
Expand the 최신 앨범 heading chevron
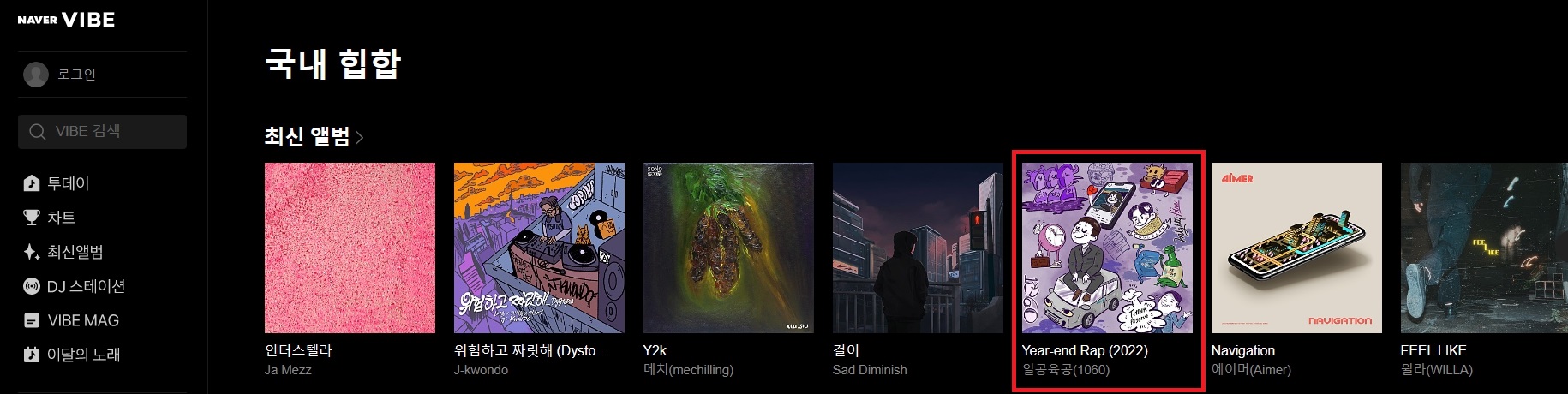pyautogui.click(x=360, y=137)
